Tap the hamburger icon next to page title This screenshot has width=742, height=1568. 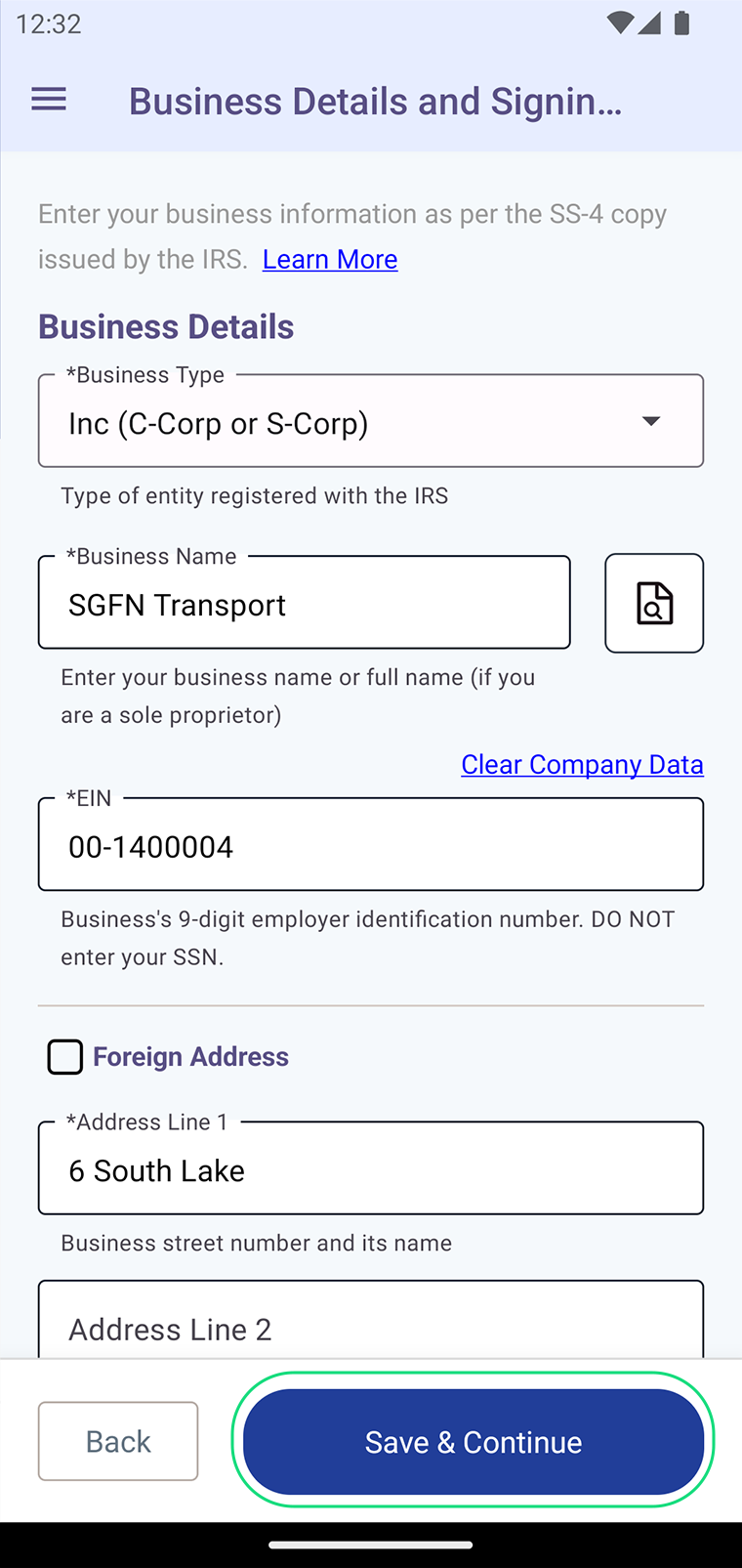[49, 99]
